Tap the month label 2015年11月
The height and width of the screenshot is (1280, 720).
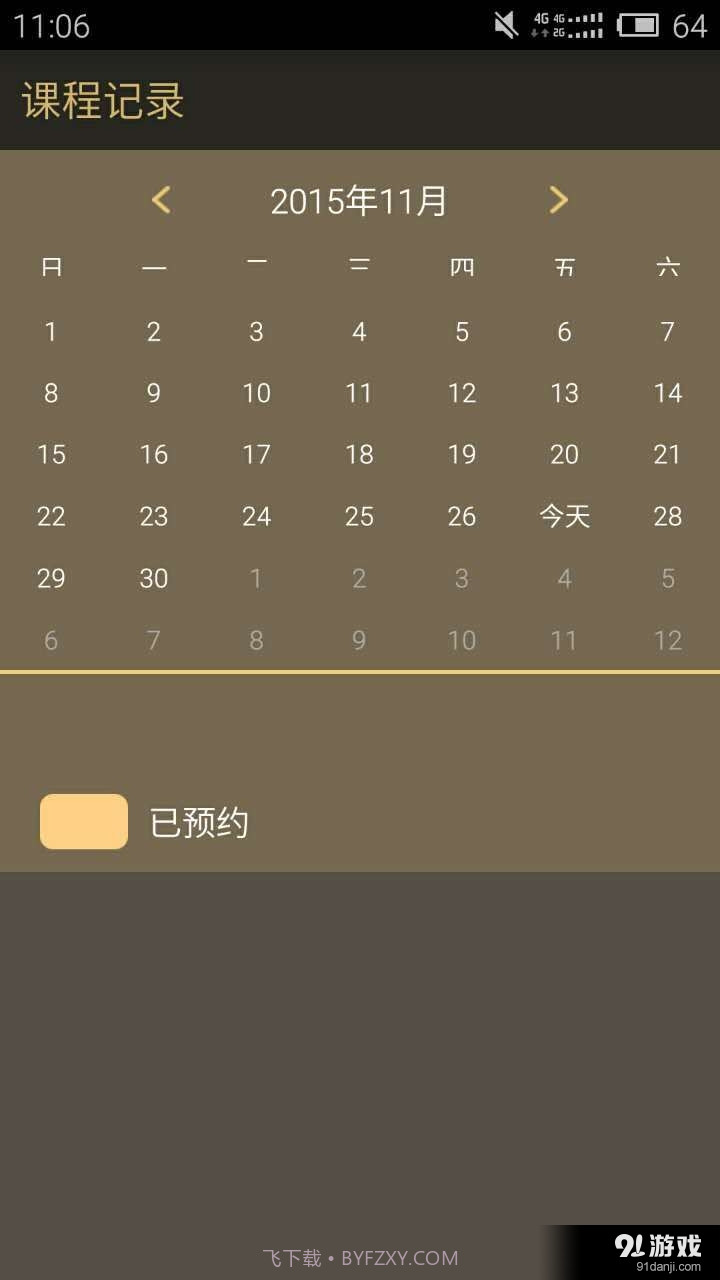pyautogui.click(x=360, y=200)
